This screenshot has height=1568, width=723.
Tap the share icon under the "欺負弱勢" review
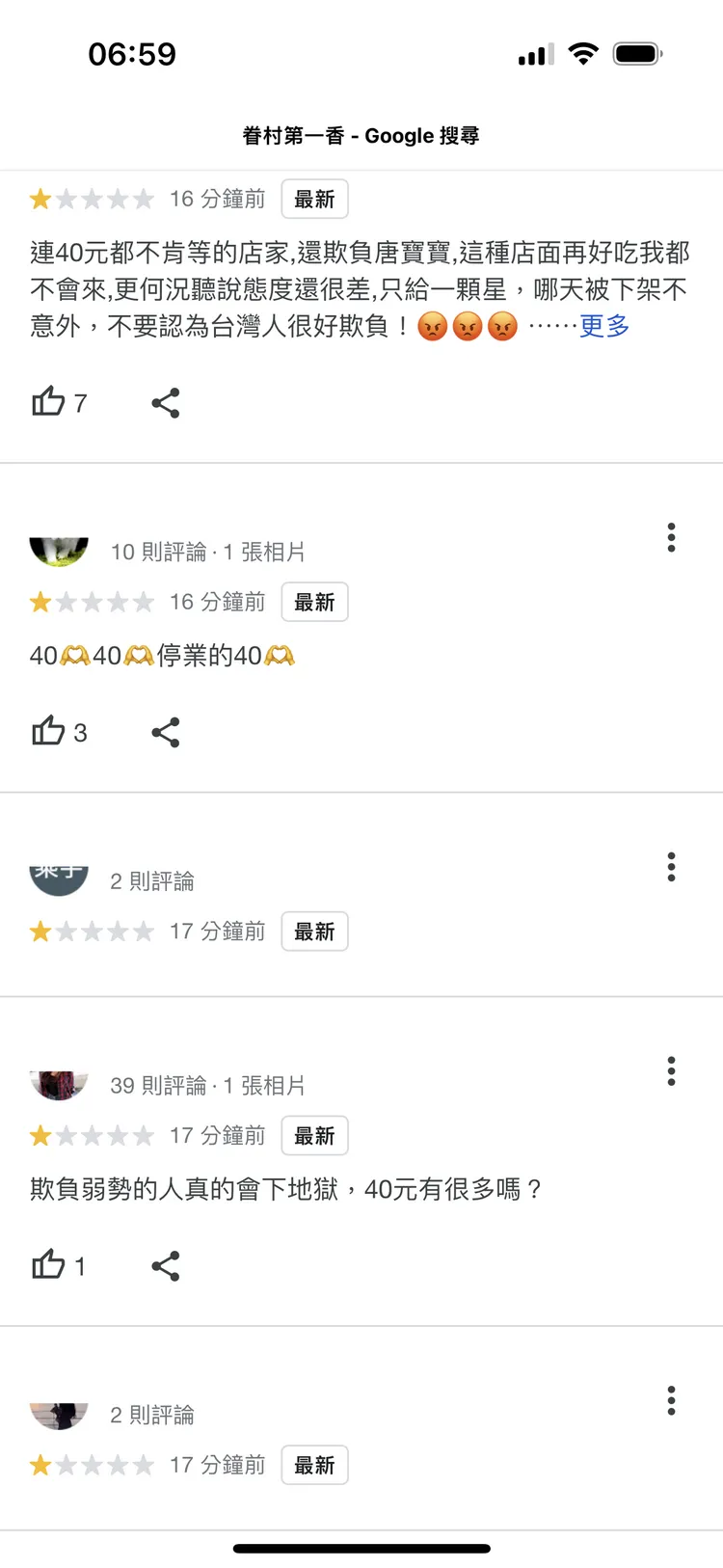coord(165,1266)
